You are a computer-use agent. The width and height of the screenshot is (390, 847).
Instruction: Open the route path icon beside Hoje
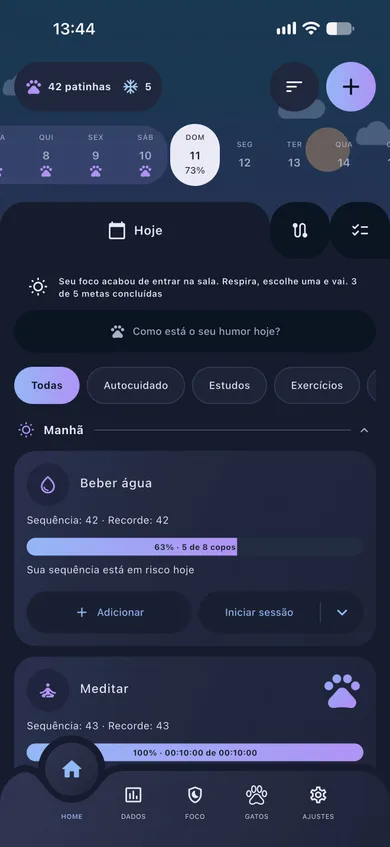(300, 231)
